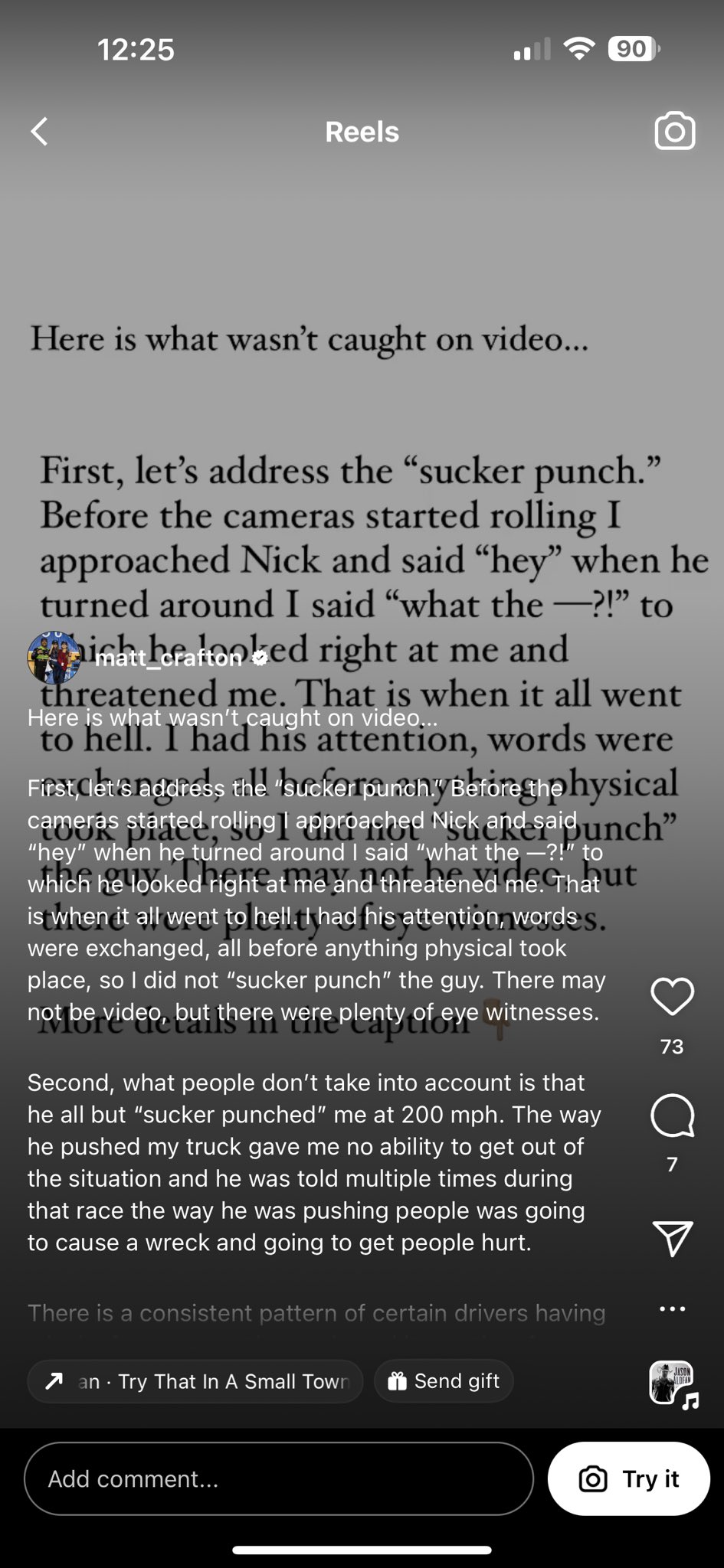Focus the Add comment field

coord(278,1478)
